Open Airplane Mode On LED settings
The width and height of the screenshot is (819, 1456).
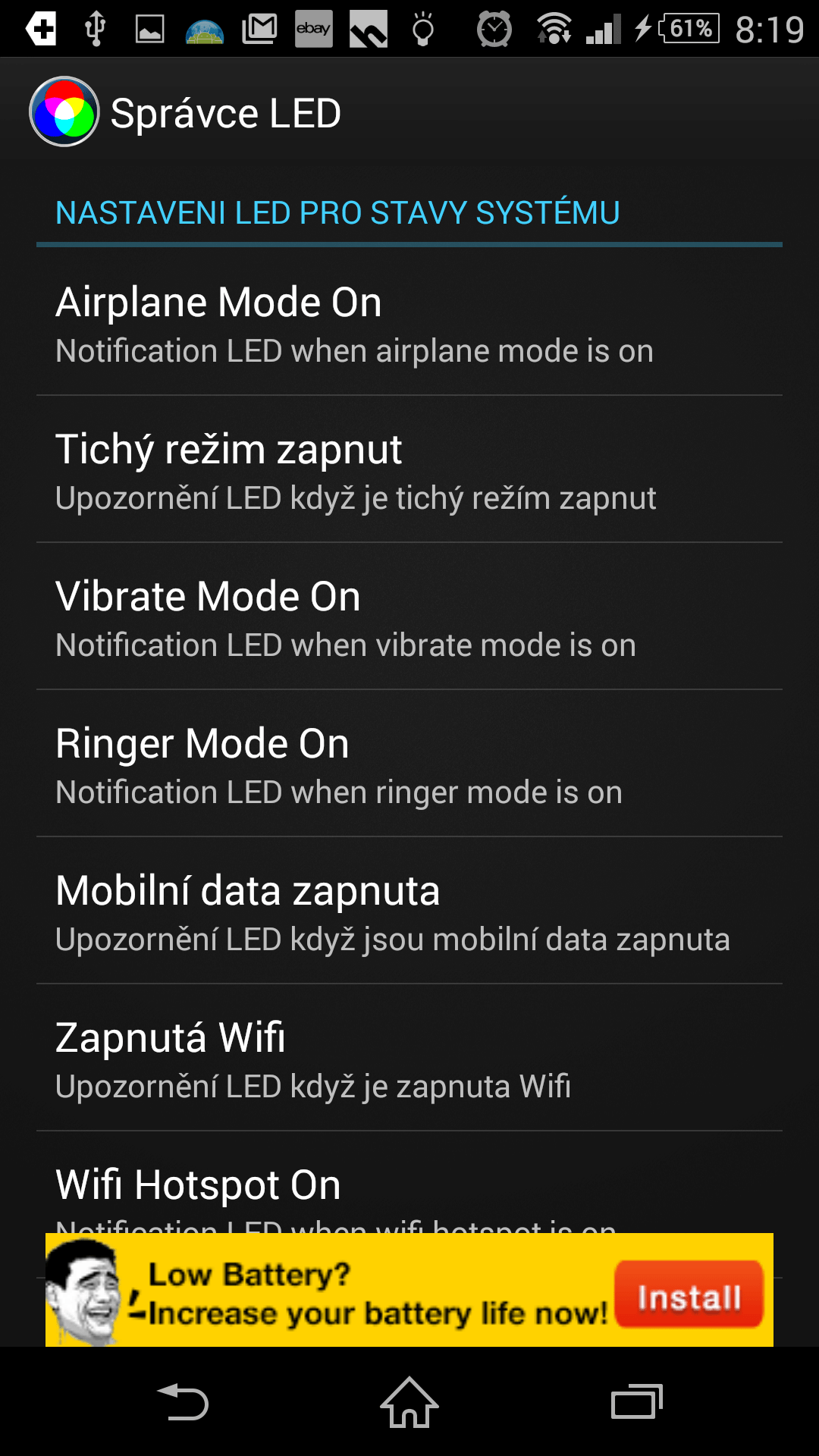[409, 322]
